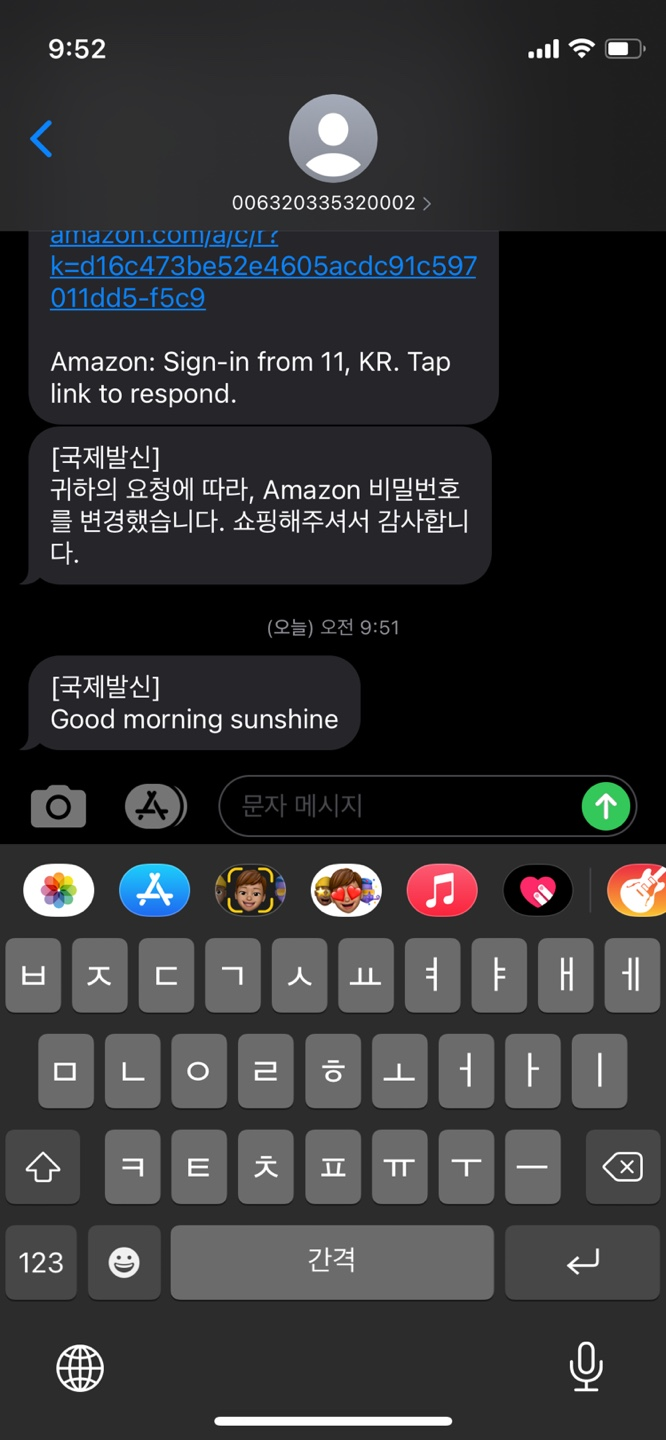Open the camera to attach a photo

click(58, 806)
